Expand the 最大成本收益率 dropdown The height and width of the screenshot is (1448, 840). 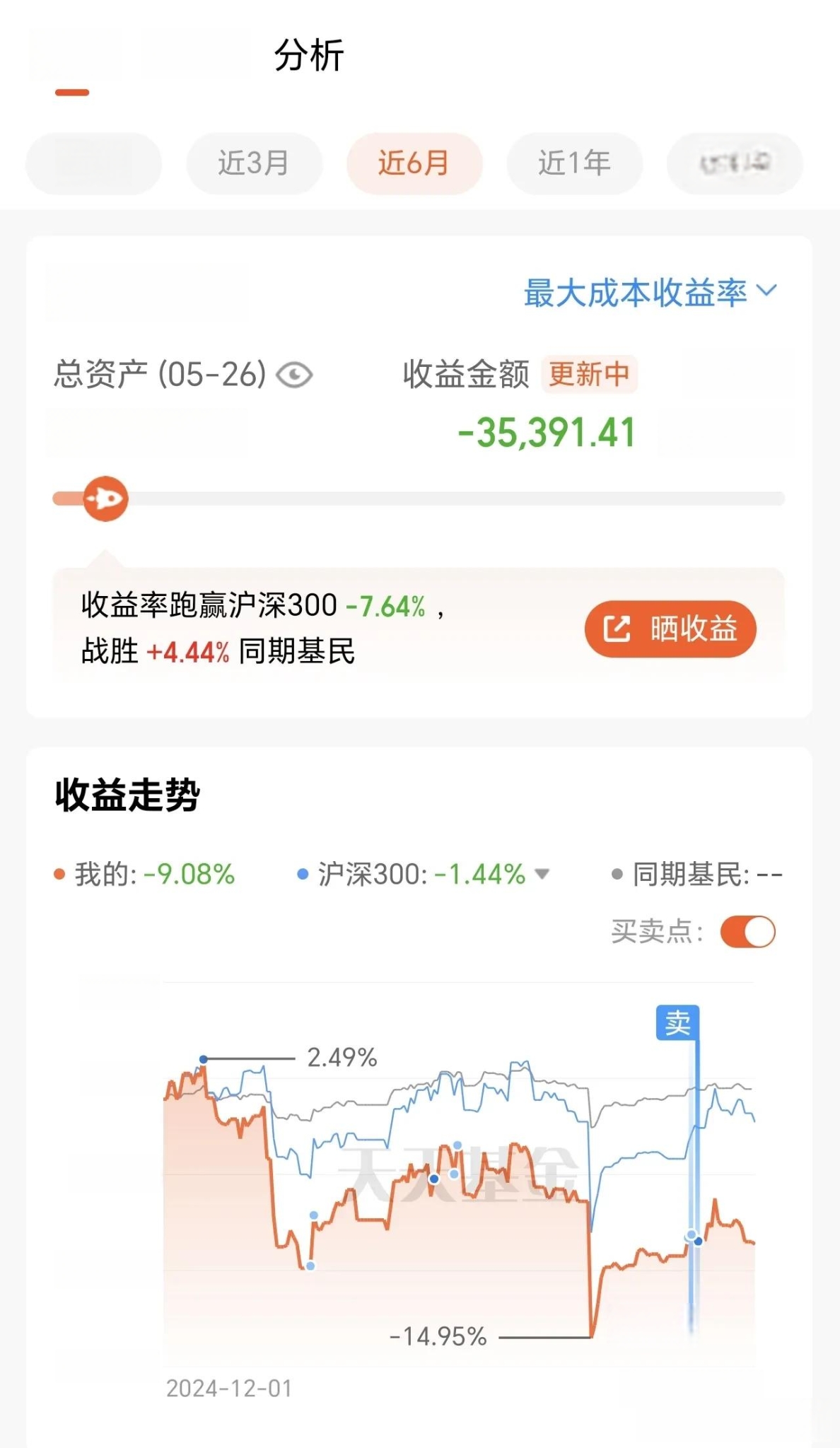tap(651, 292)
